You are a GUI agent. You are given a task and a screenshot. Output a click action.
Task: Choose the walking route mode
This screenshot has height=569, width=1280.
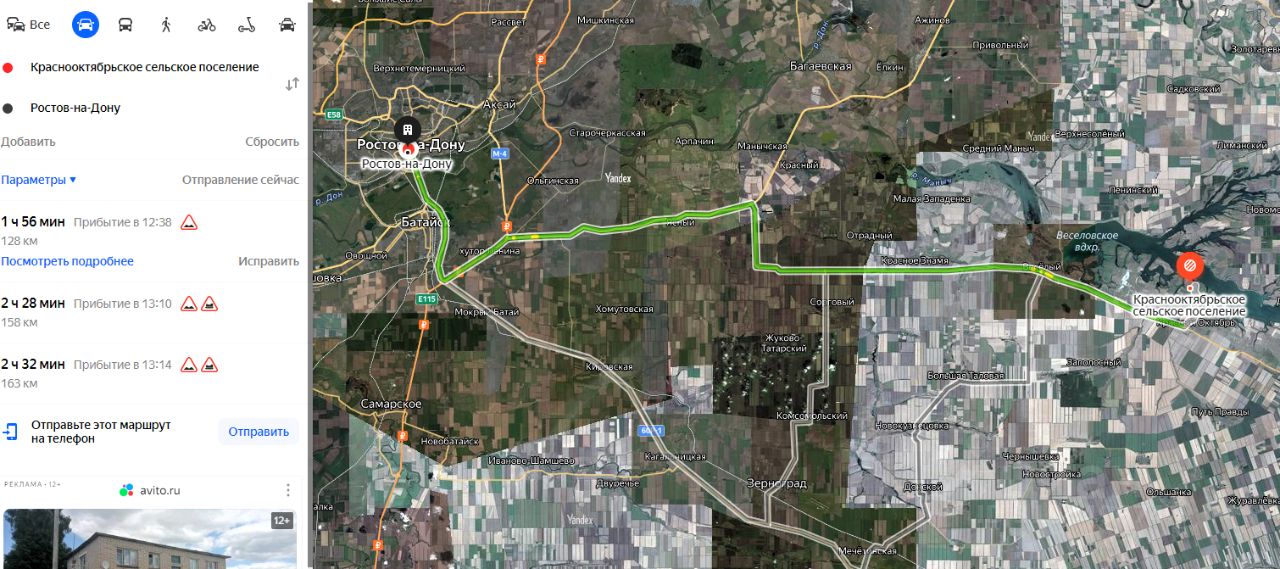166,25
